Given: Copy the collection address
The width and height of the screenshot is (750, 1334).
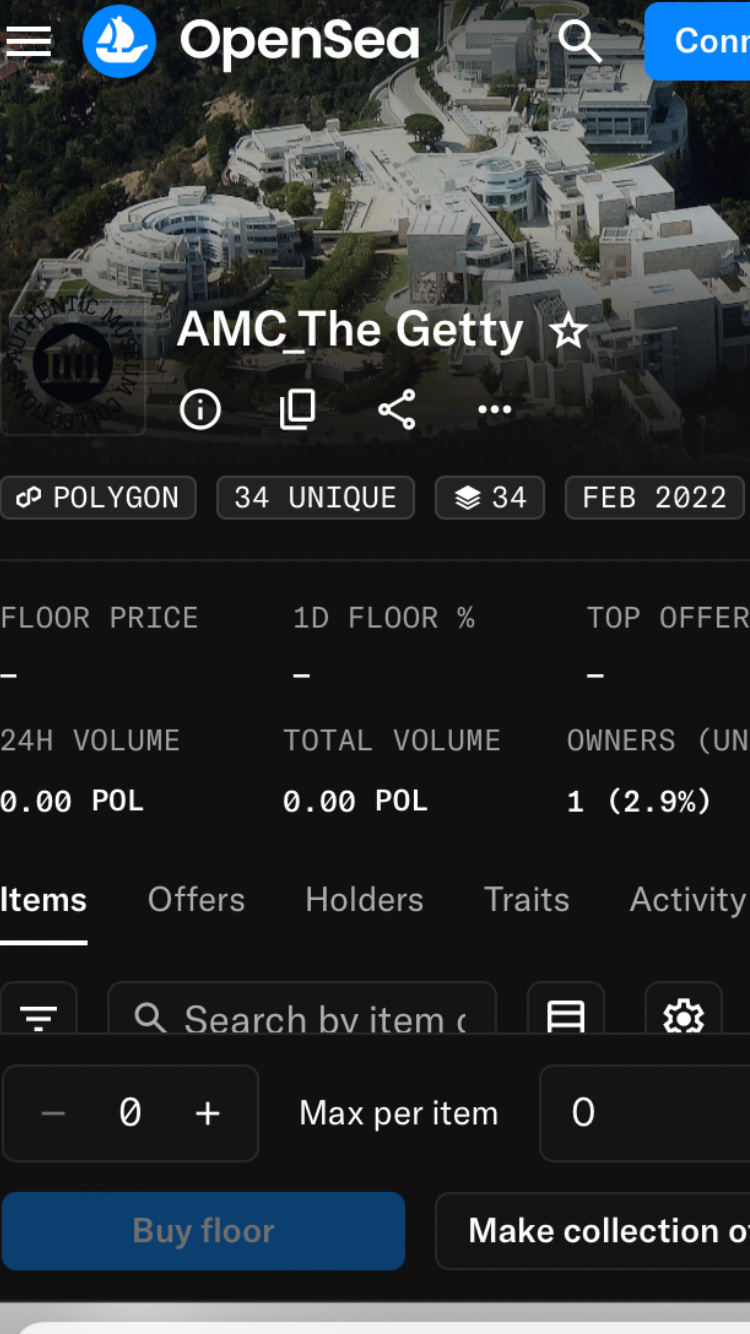Looking at the screenshot, I should pyautogui.click(x=298, y=409).
